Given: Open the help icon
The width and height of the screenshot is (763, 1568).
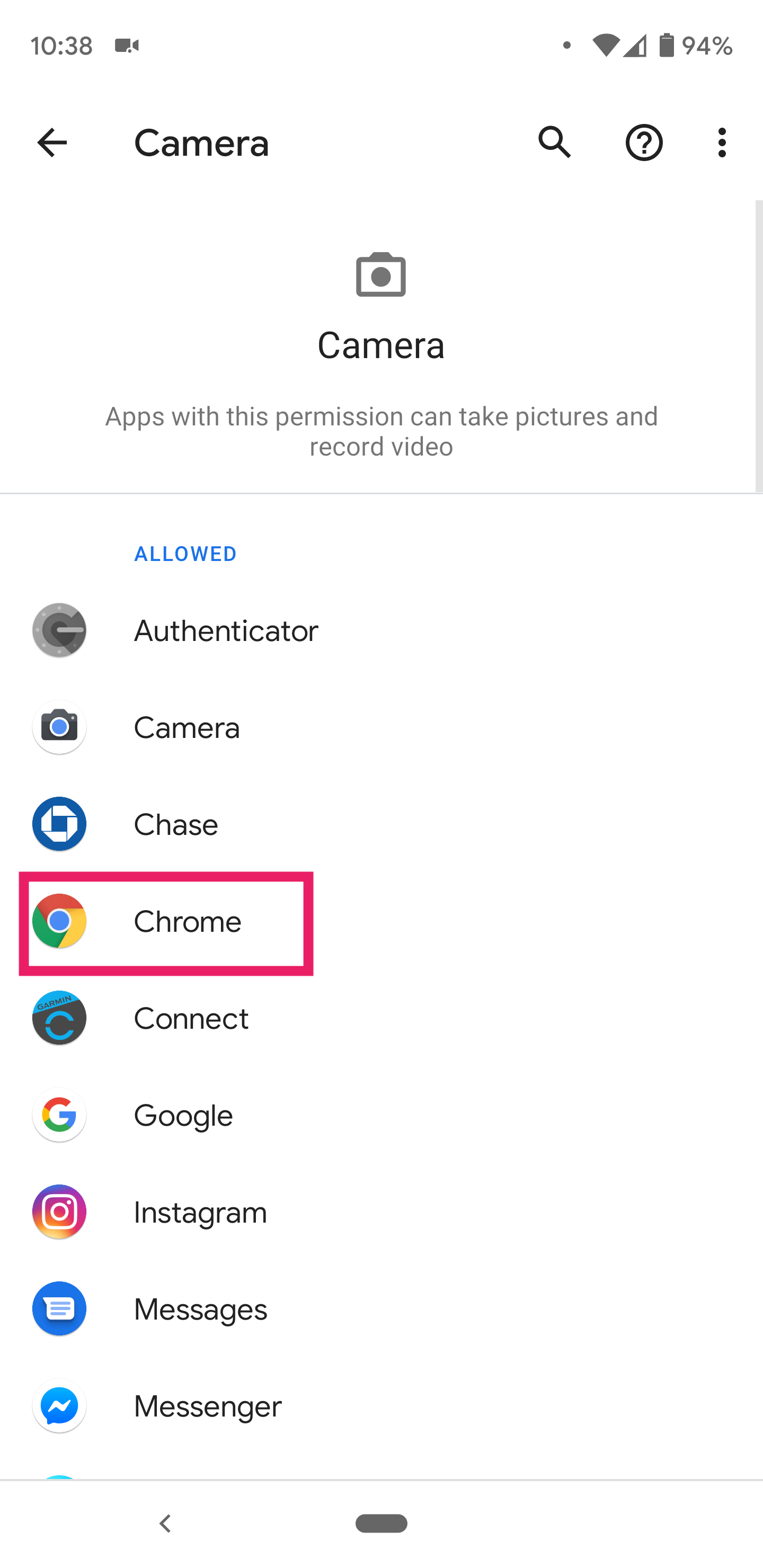Looking at the screenshot, I should click(644, 143).
